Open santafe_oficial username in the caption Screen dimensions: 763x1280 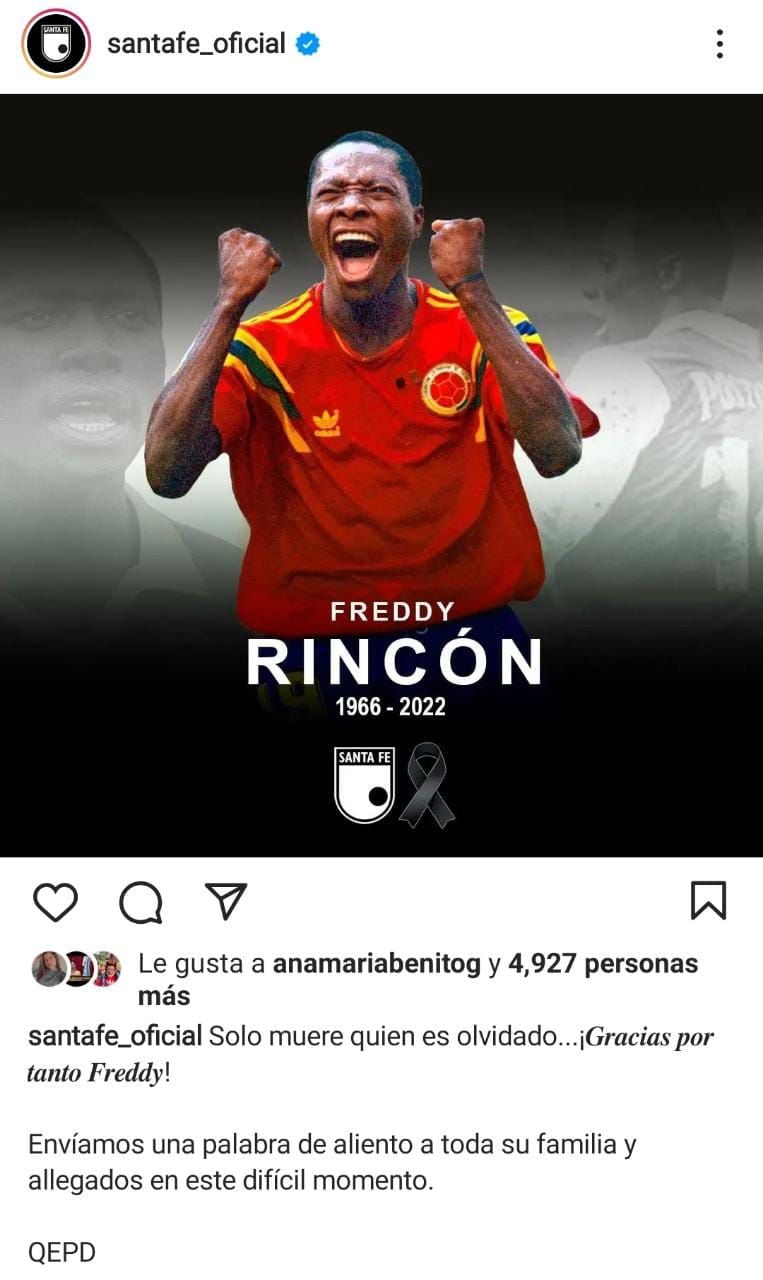pyautogui.click(x=115, y=1036)
